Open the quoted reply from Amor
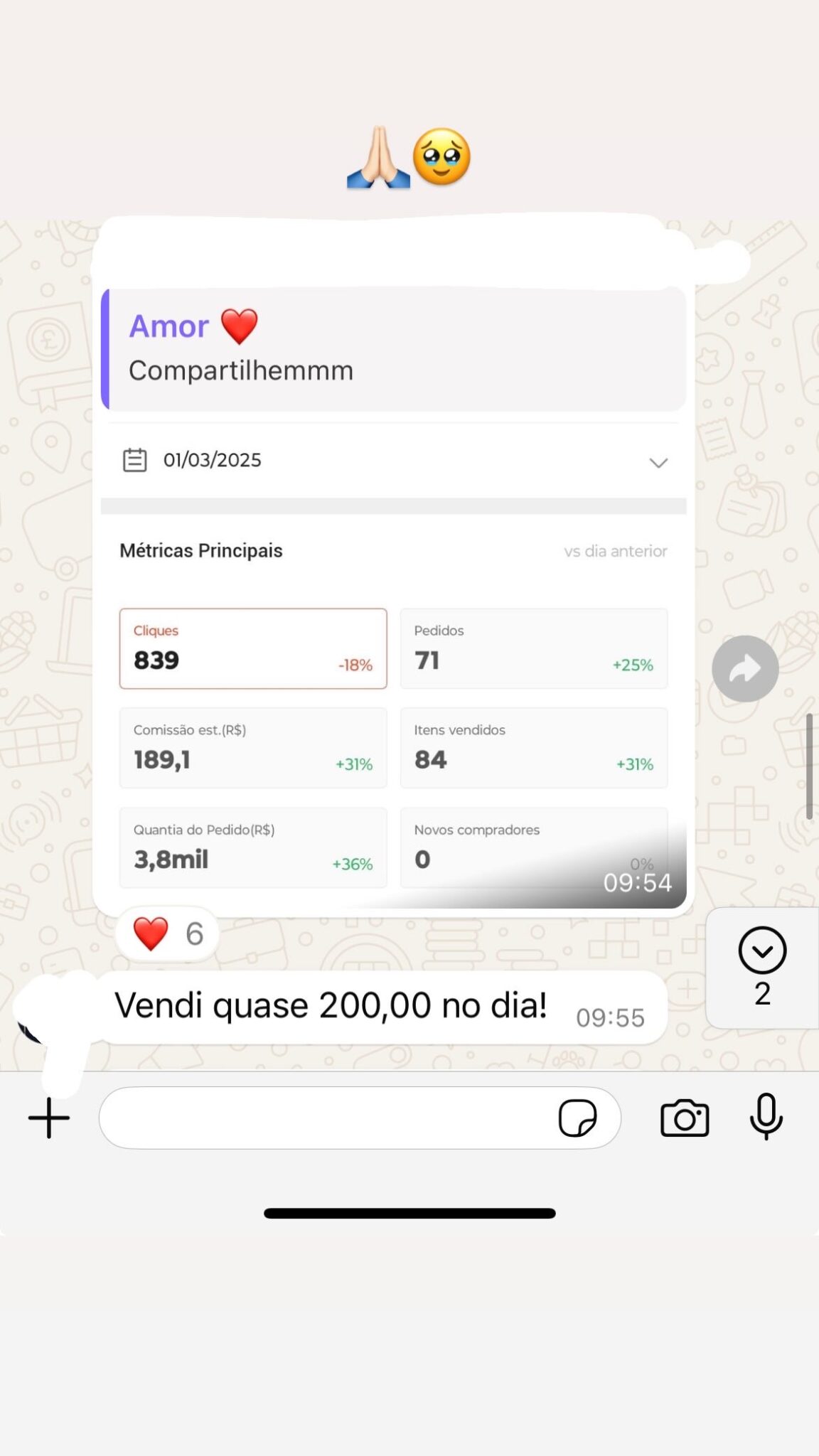The width and height of the screenshot is (819, 1456). (x=395, y=349)
